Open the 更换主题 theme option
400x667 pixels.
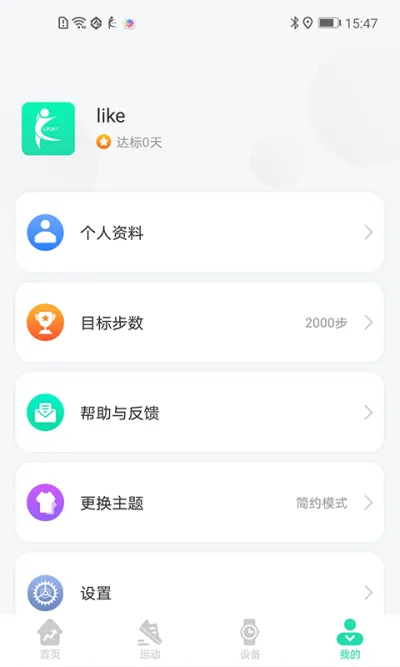tap(200, 503)
